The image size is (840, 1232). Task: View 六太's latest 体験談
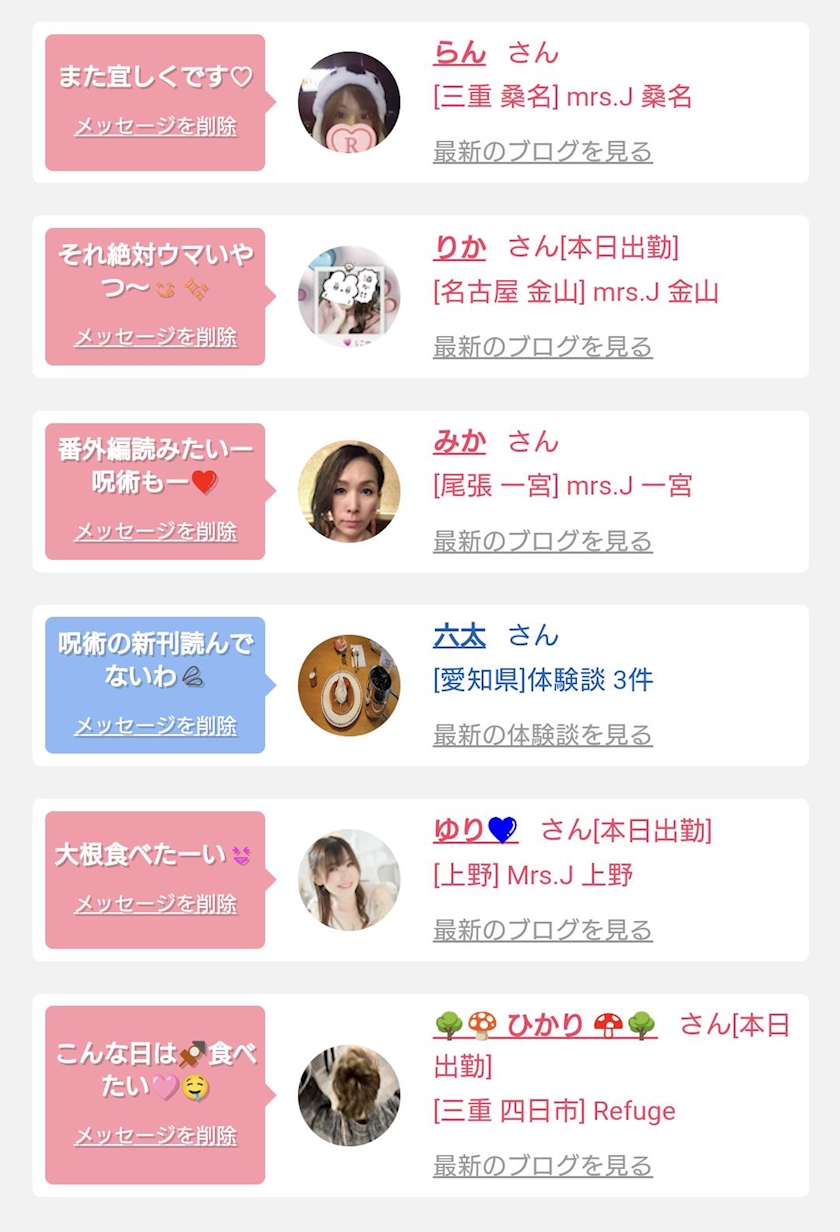tap(543, 735)
